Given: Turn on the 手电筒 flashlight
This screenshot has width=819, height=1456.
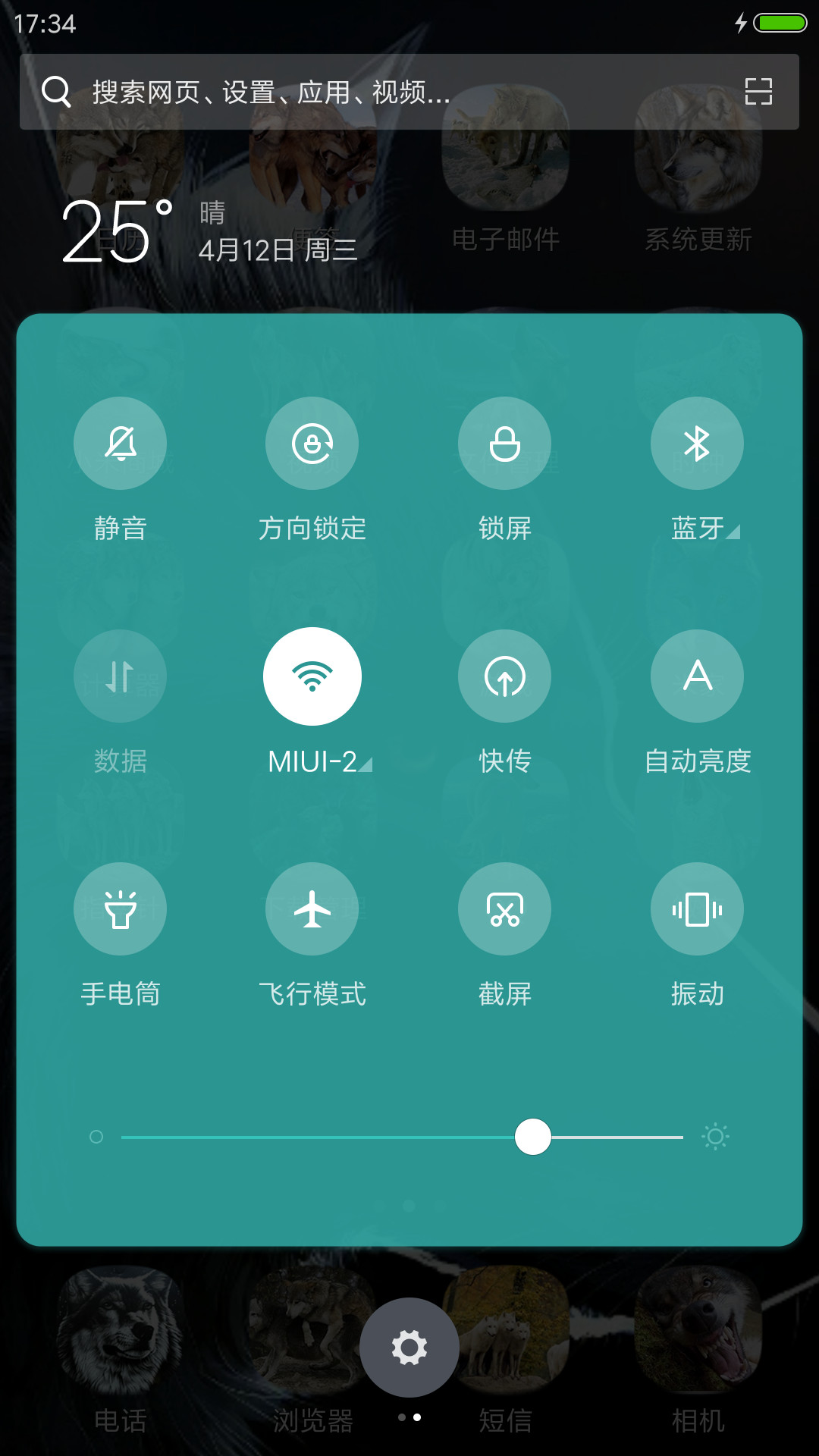Looking at the screenshot, I should click(x=120, y=909).
